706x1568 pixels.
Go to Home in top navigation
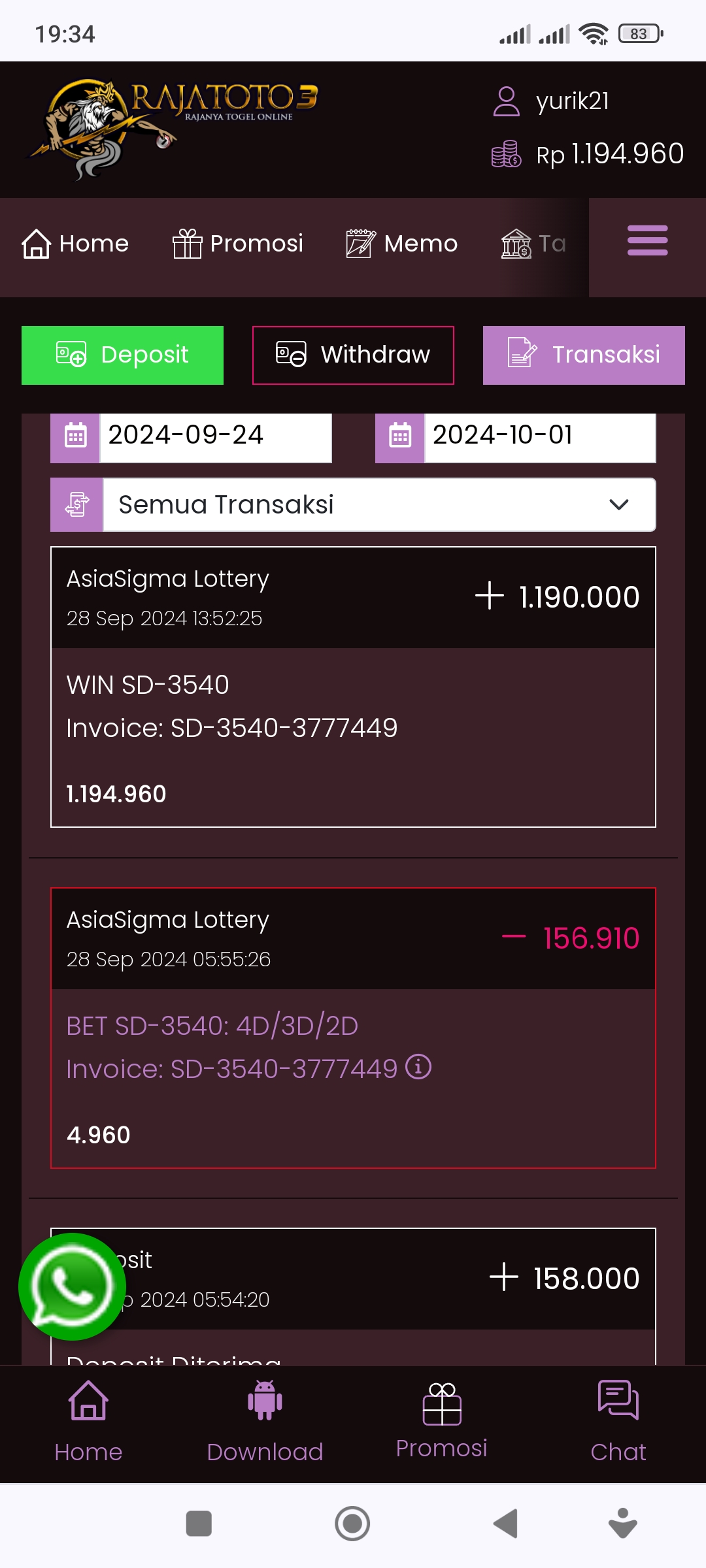[x=75, y=244]
